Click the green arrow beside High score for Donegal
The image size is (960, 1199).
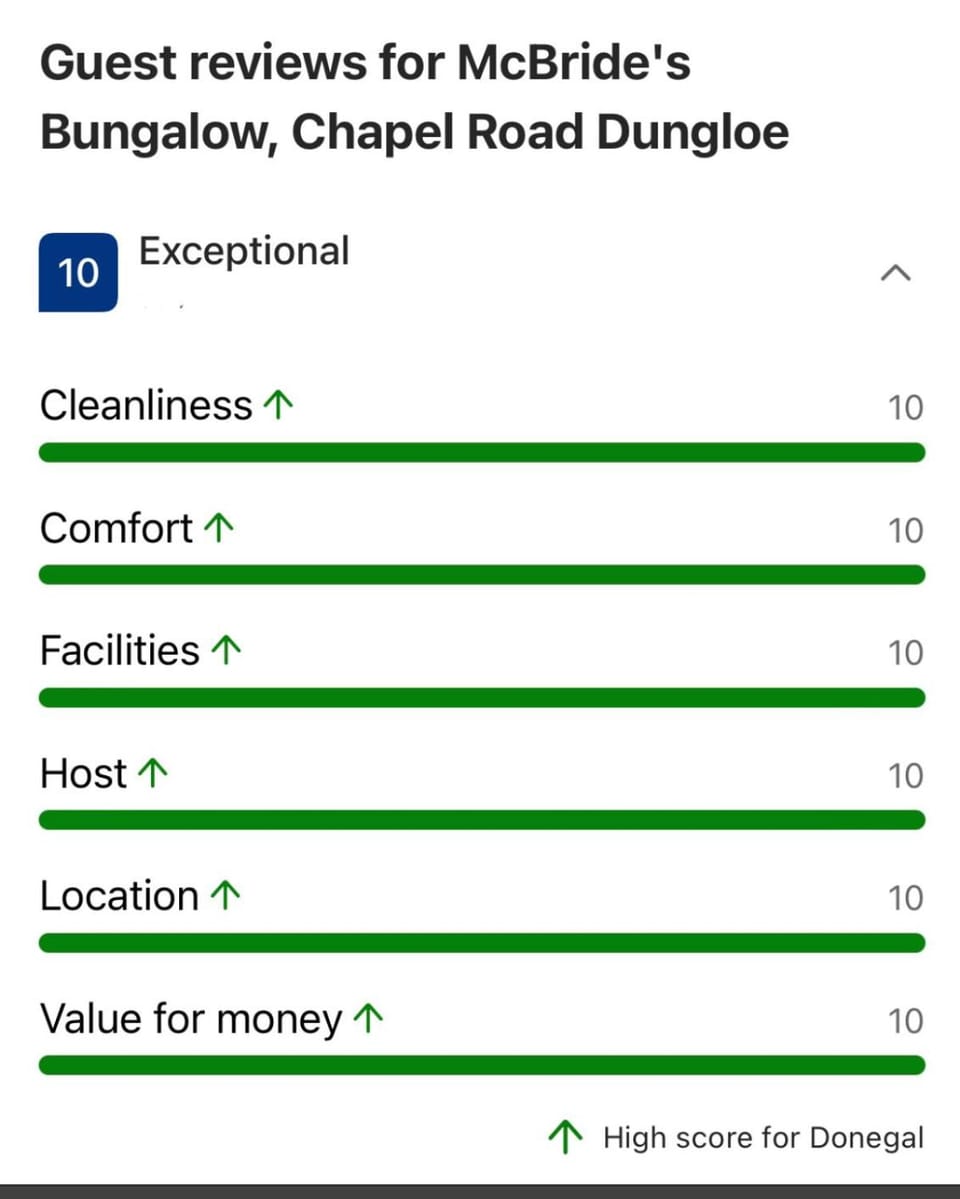565,1136
